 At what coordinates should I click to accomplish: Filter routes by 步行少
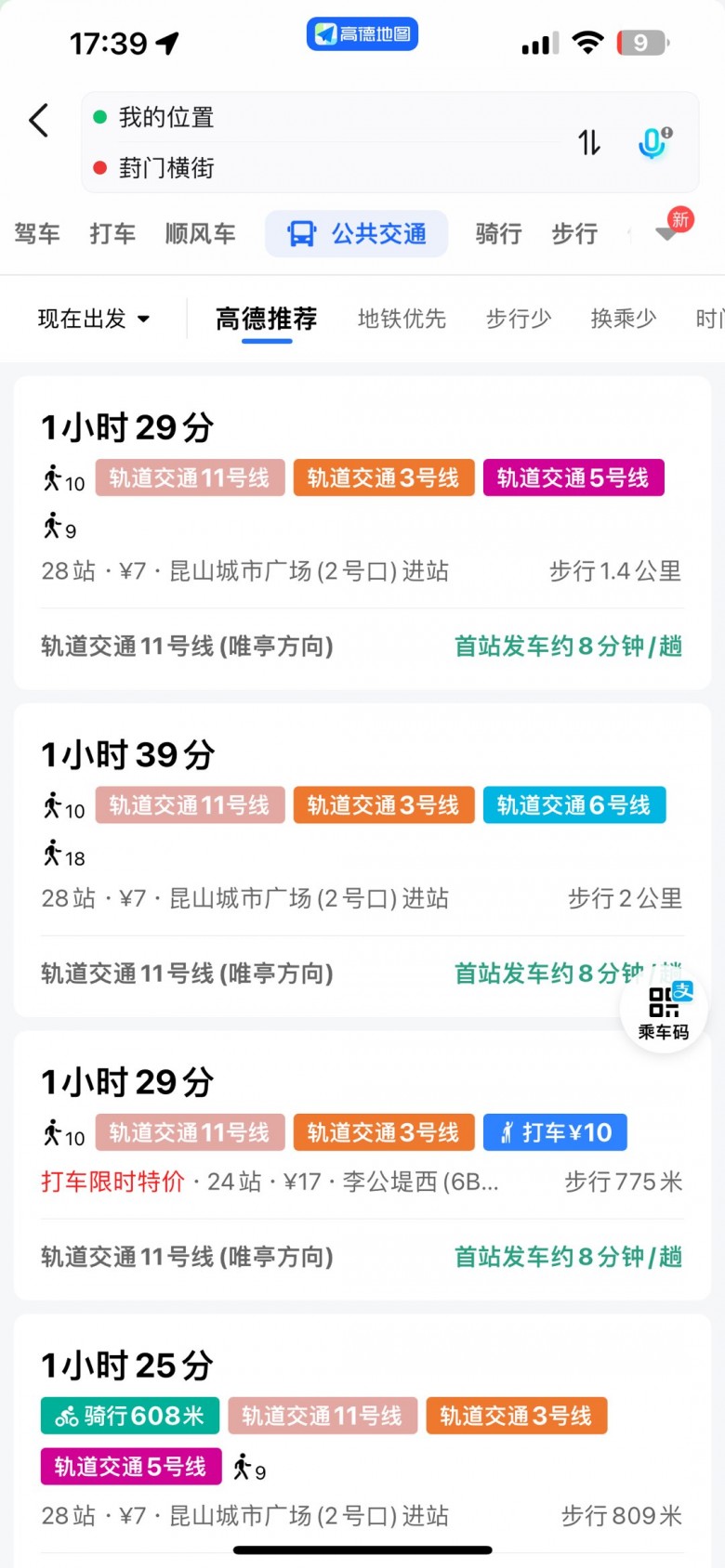[519, 319]
